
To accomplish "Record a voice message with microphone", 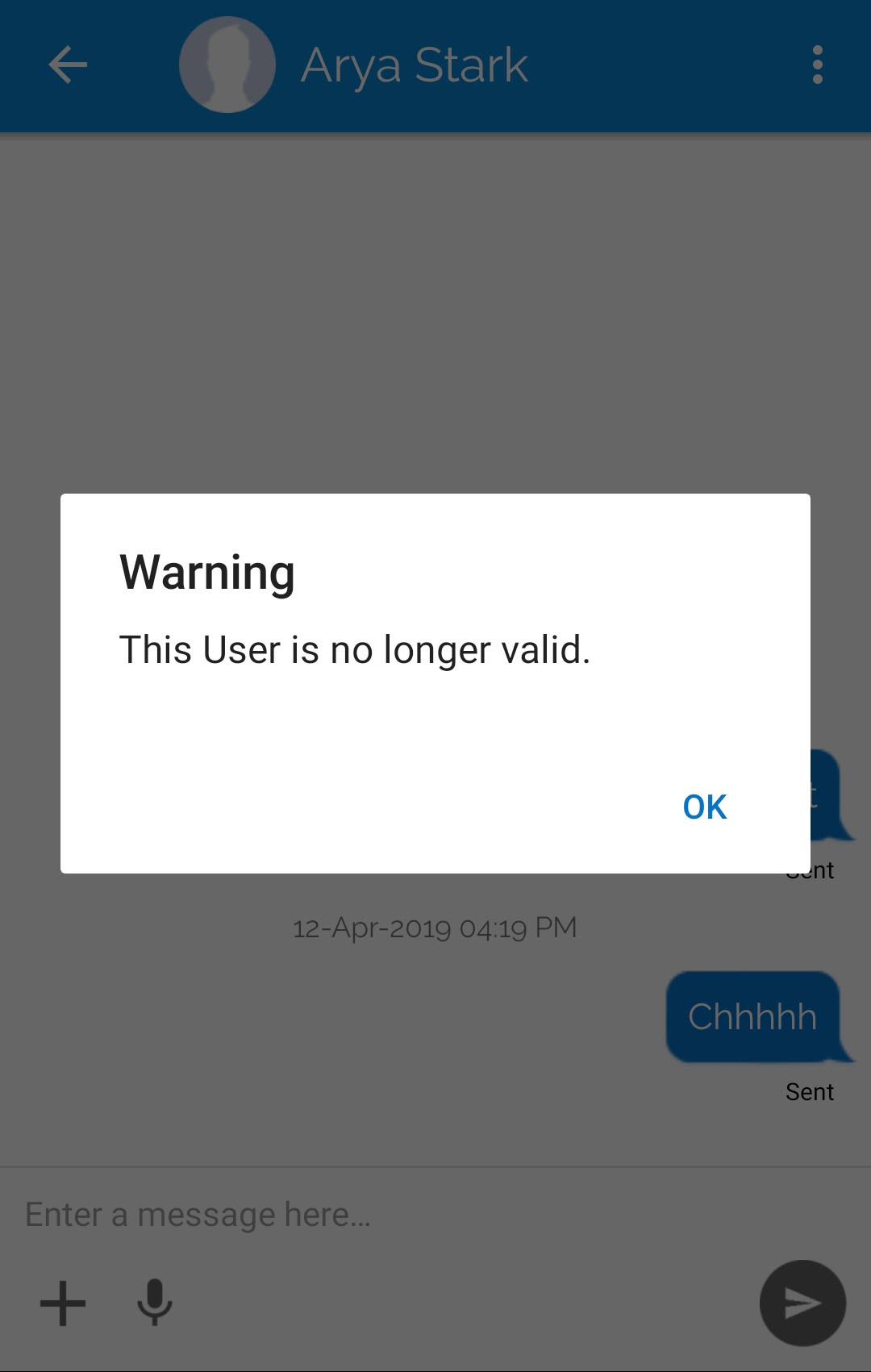I will pos(154,1303).
